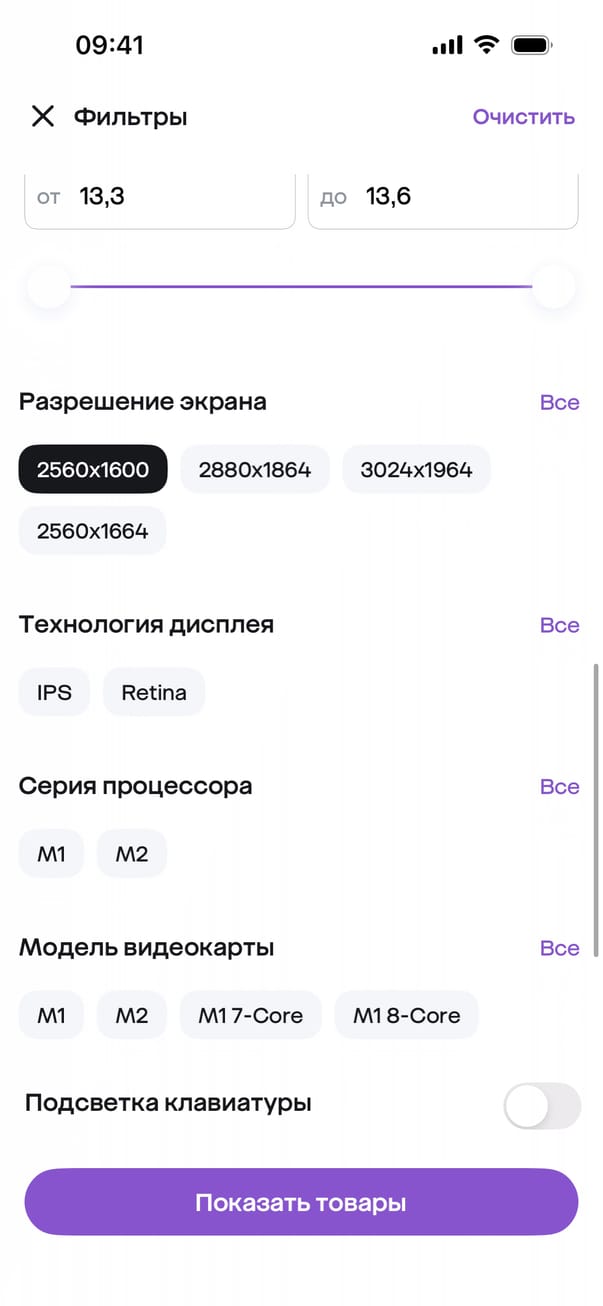View all Технология дисплея options
Image resolution: width=603 pixels, height=1306 pixels.
click(x=559, y=626)
